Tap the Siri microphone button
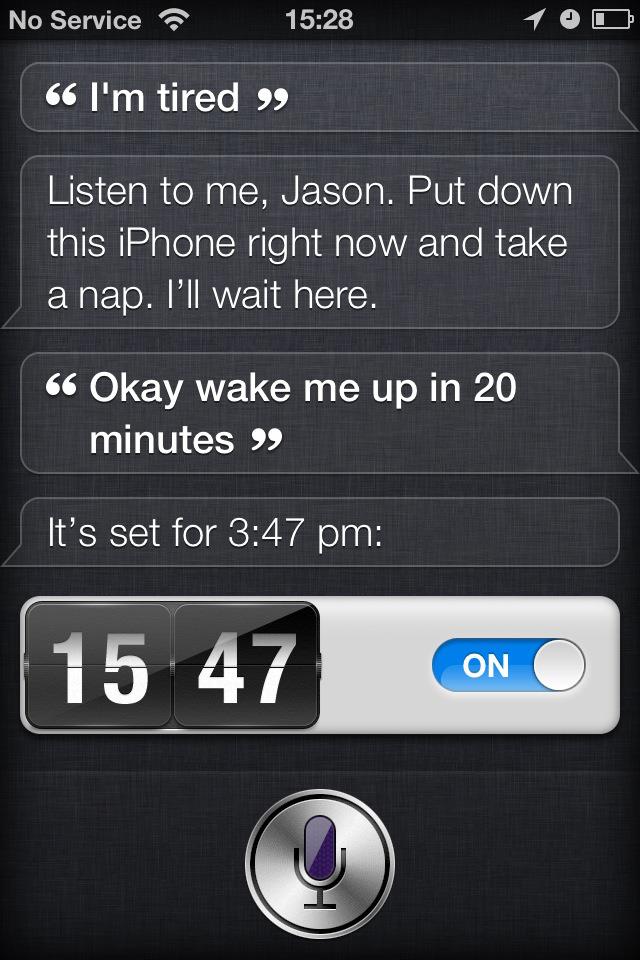The width and height of the screenshot is (640, 960). pyautogui.click(x=319, y=863)
